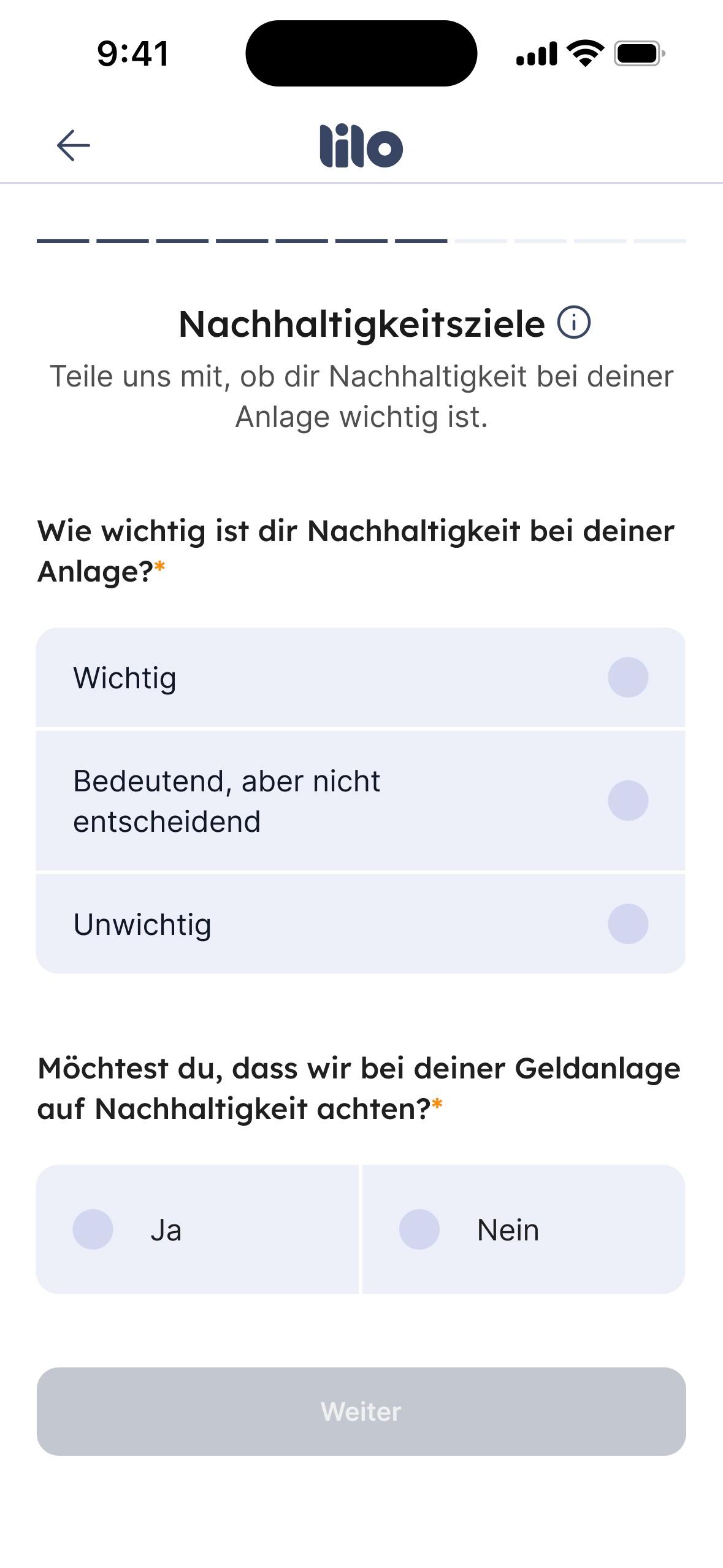Select the Wichtig option
This screenshot has height=1568, width=723.
click(x=361, y=677)
